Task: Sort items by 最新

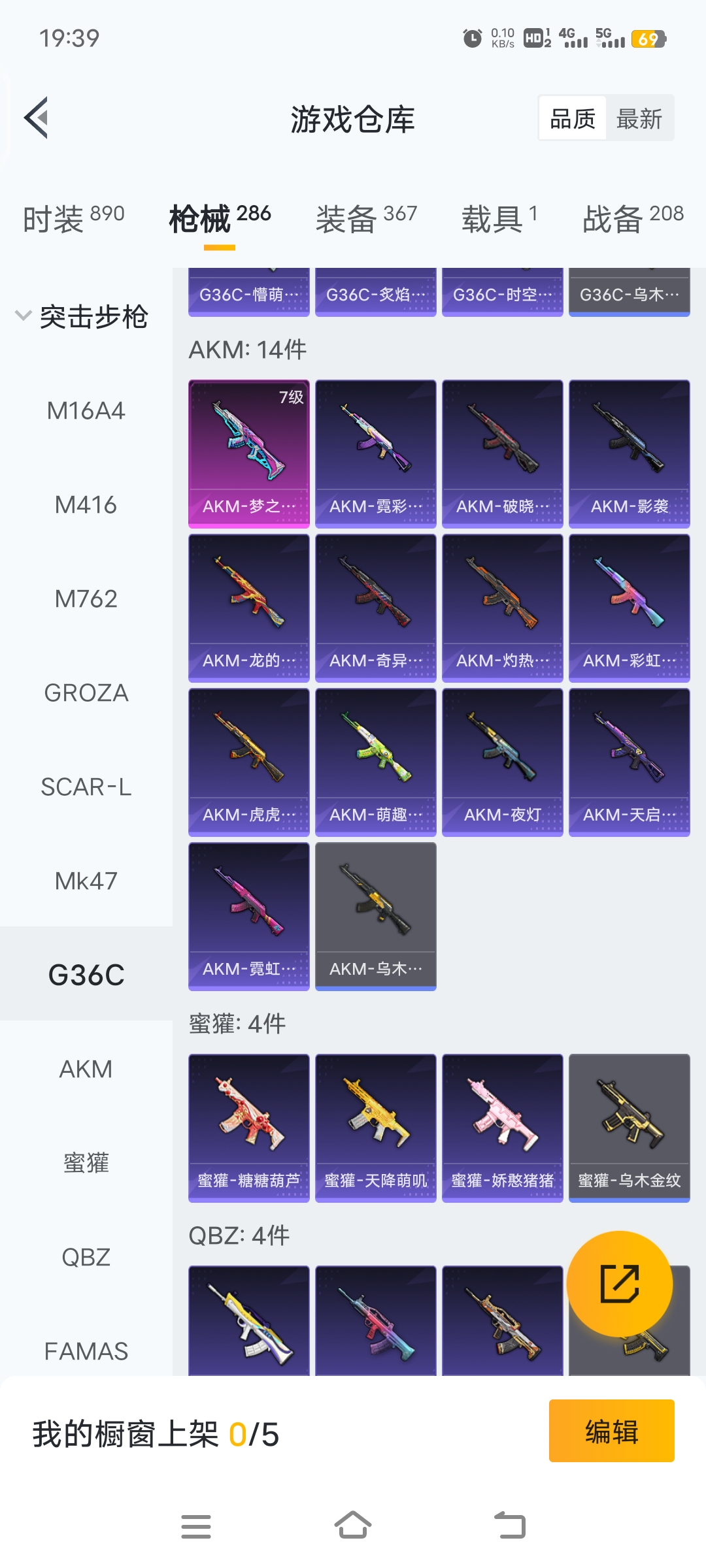Action: coord(639,119)
